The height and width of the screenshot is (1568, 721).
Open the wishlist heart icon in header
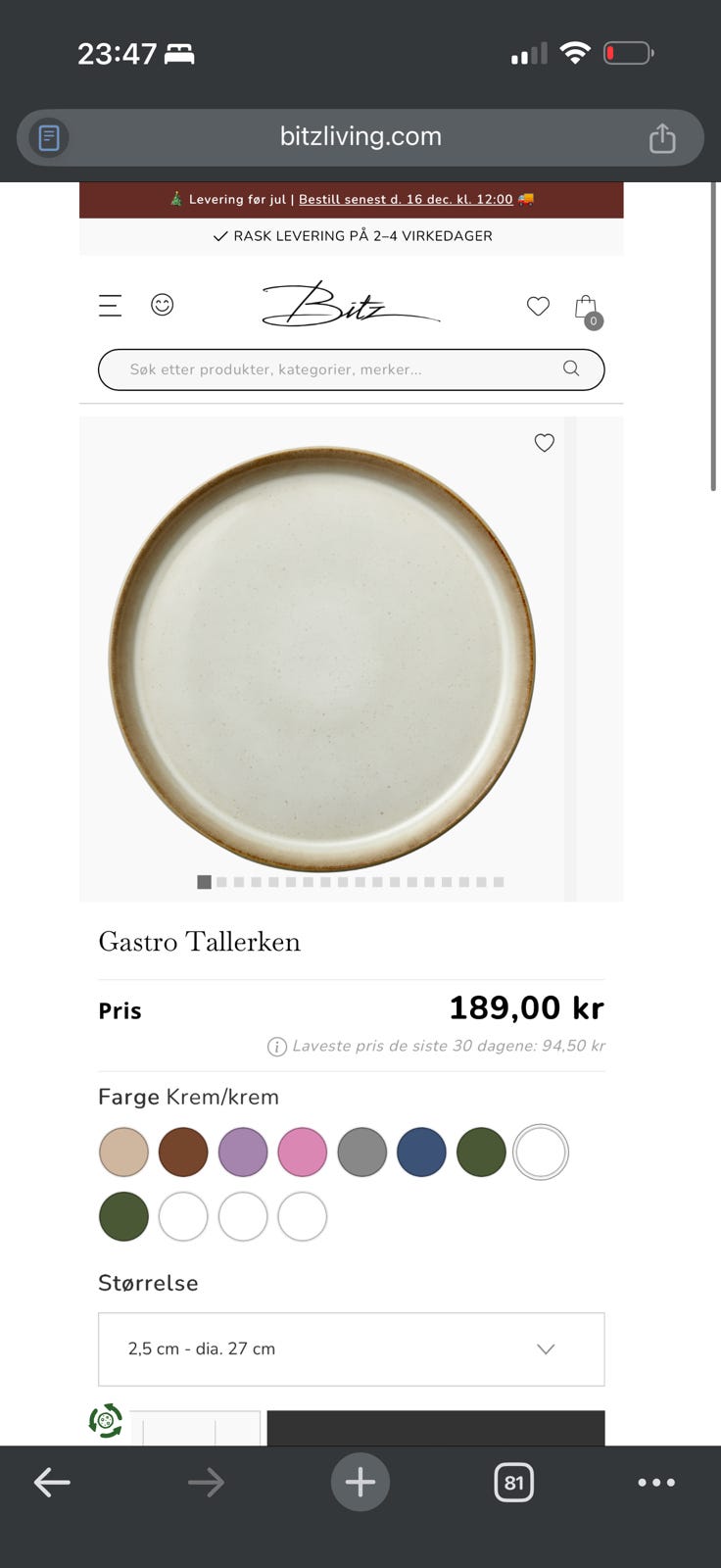[538, 306]
